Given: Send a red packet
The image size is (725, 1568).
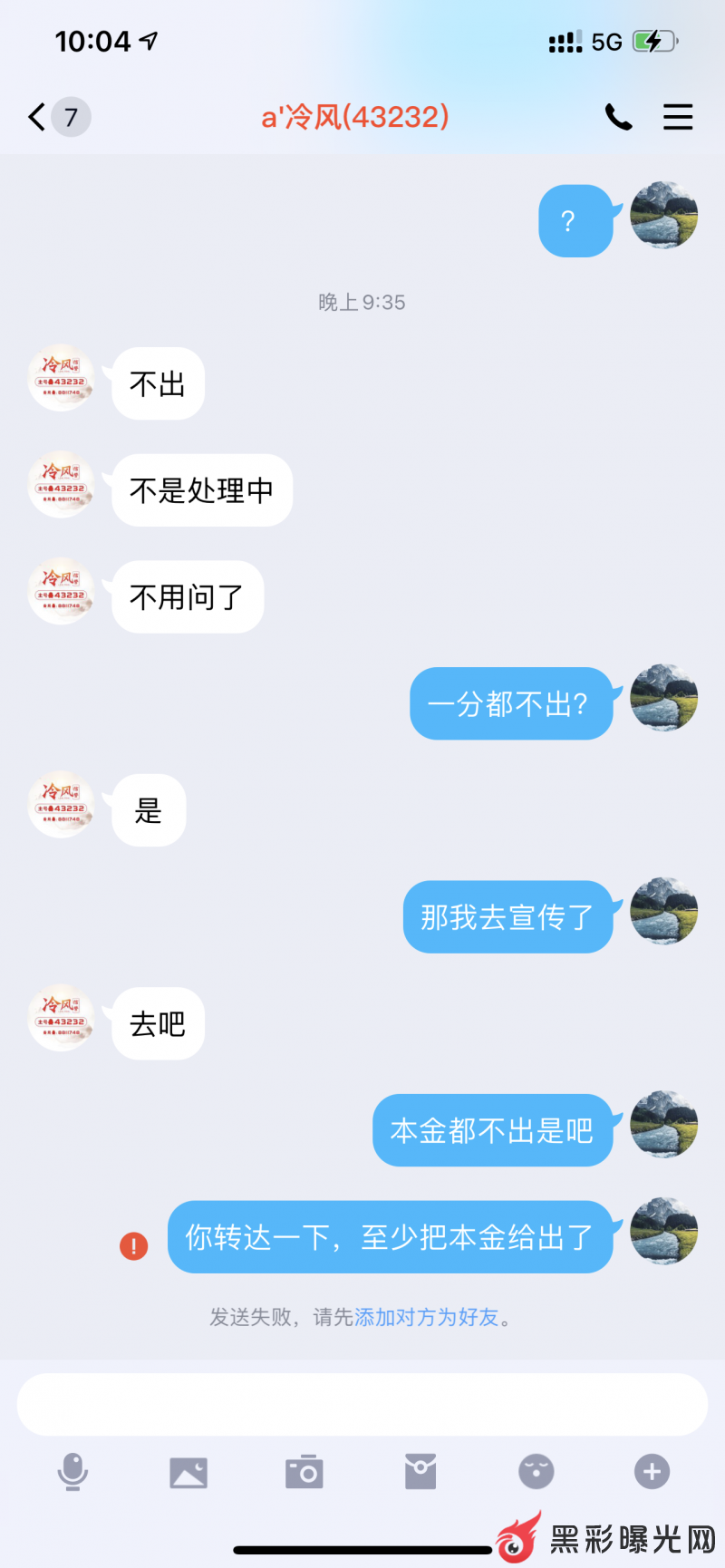Looking at the screenshot, I should click(420, 1472).
